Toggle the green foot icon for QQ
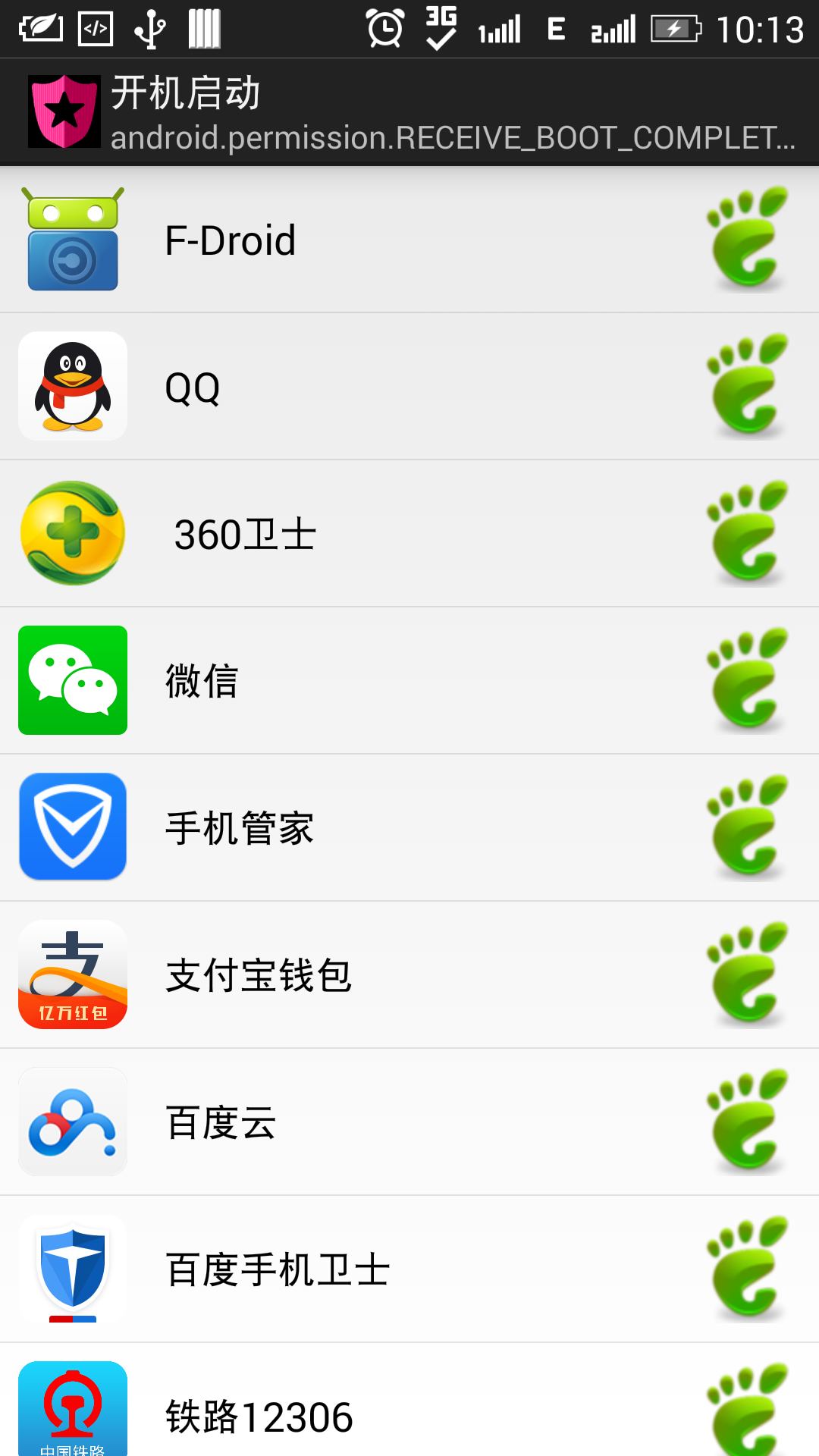The image size is (819, 1456). pyautogui.click(x=748, y=387)
